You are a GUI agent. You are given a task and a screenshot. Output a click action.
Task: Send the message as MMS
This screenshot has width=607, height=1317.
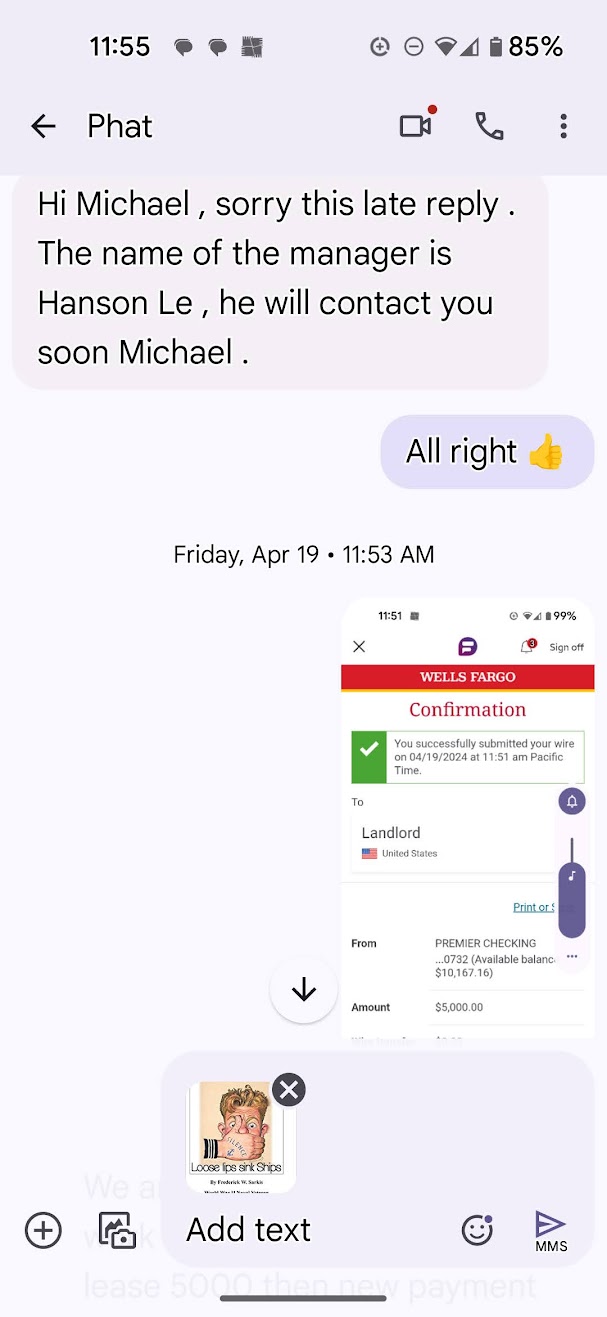point(550,1230)
